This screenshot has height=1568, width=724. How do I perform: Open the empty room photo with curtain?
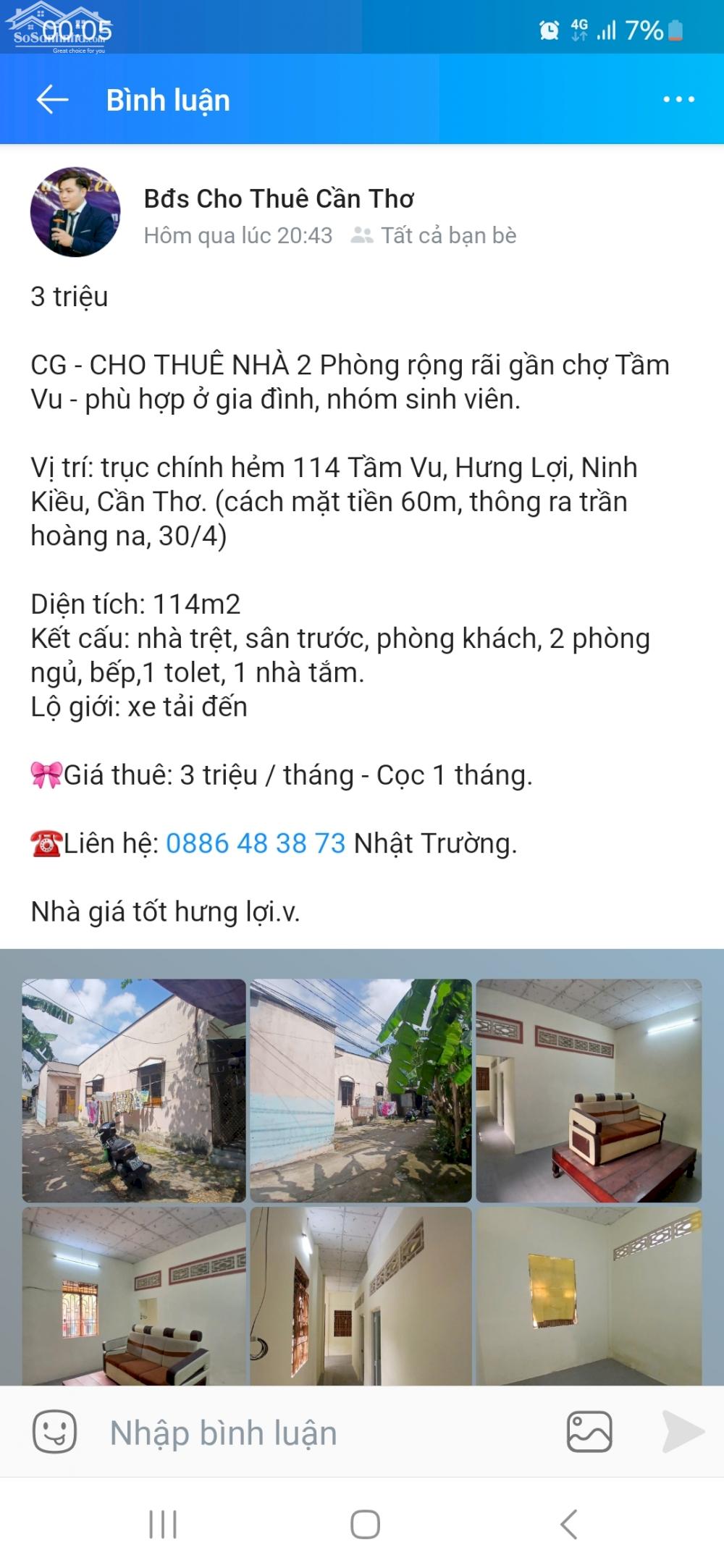pyautogui.click(x=589, y=1297)
